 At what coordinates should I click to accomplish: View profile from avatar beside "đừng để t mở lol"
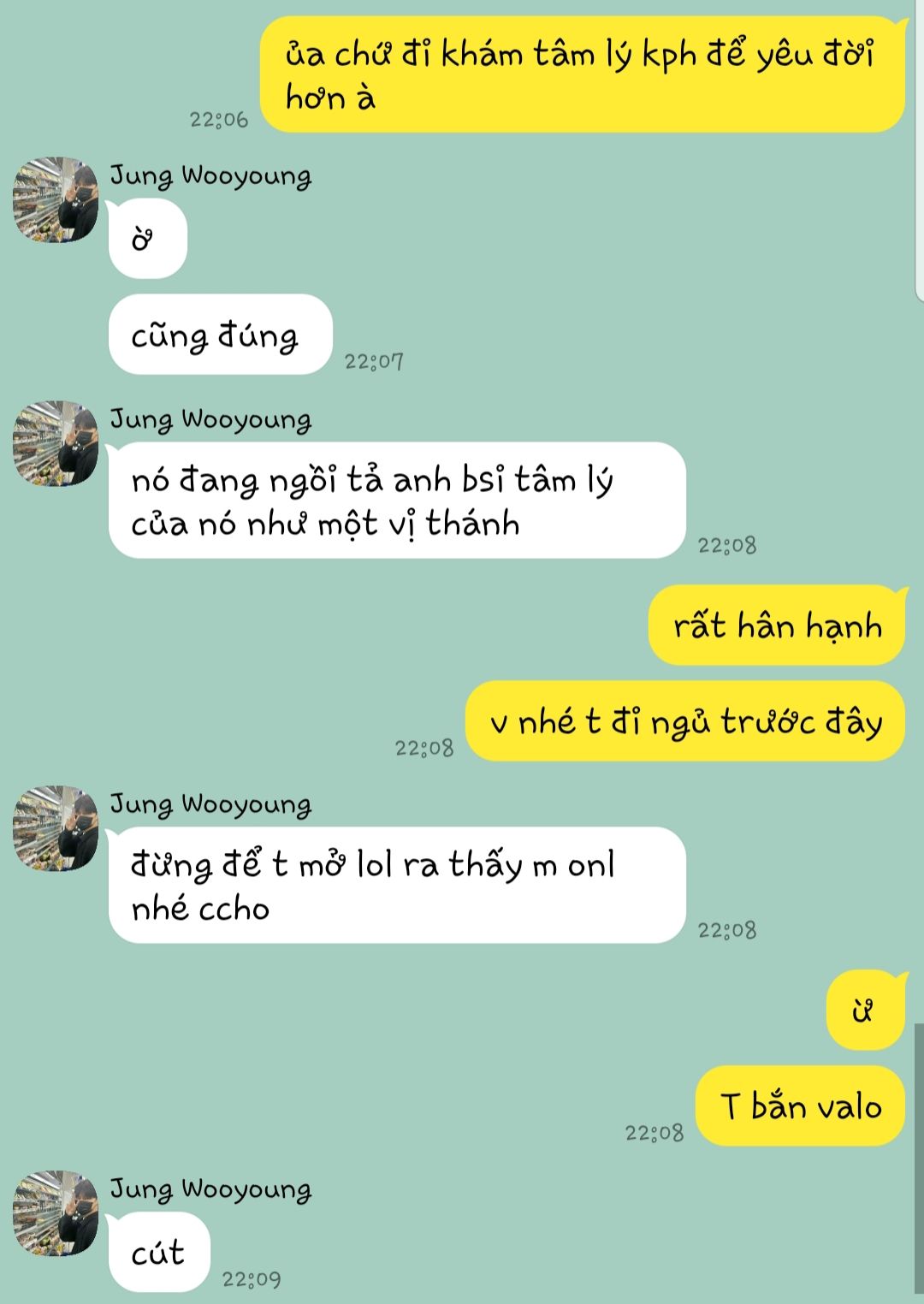tap(56, 828)
